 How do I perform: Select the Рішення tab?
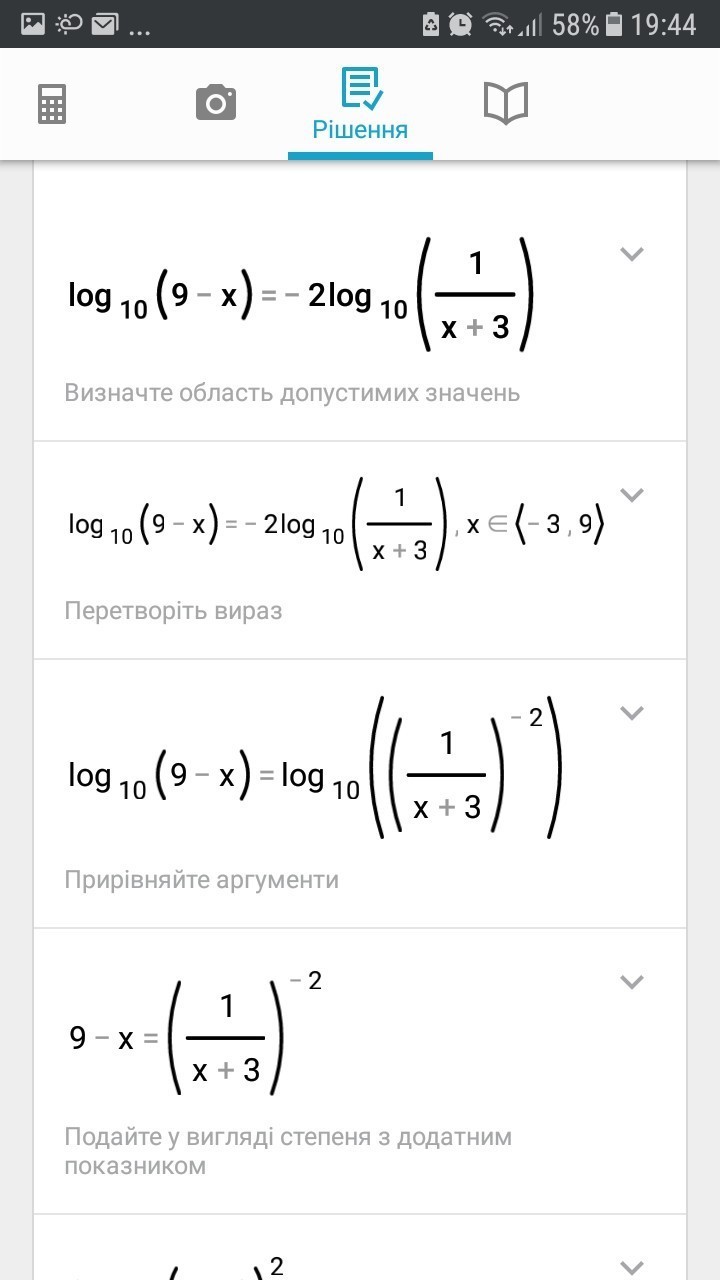point(360,104)
